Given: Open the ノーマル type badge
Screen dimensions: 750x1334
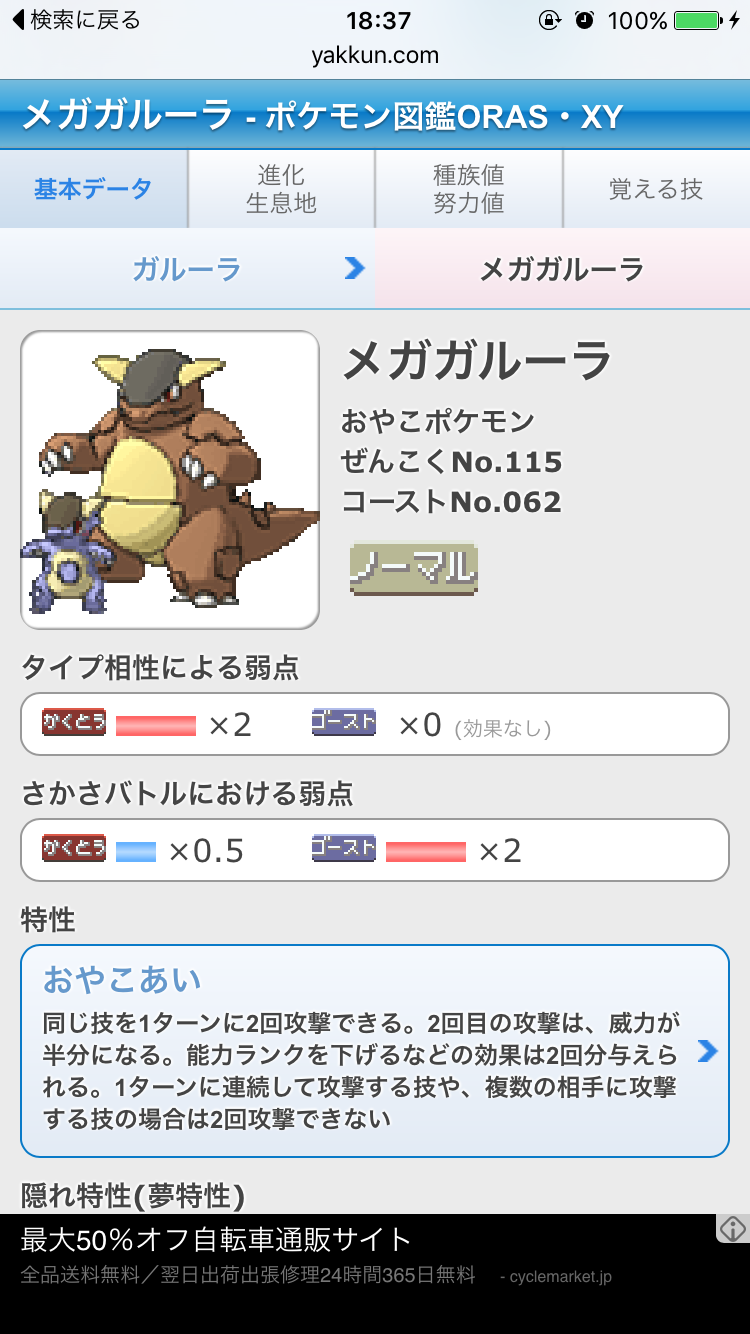Looking at the screenshot, I should (x=414, y=569).
